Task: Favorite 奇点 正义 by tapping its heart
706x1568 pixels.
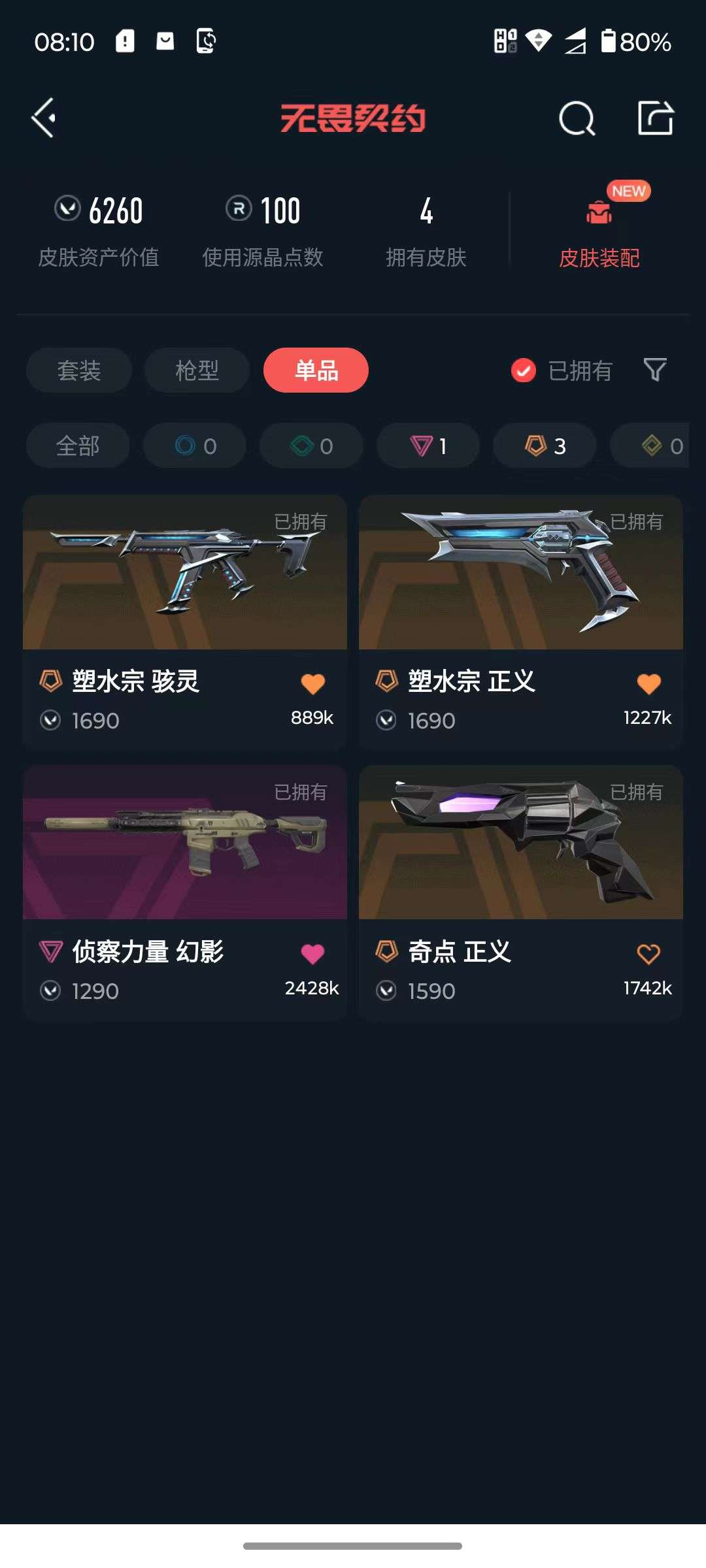Action: [649, 955]
